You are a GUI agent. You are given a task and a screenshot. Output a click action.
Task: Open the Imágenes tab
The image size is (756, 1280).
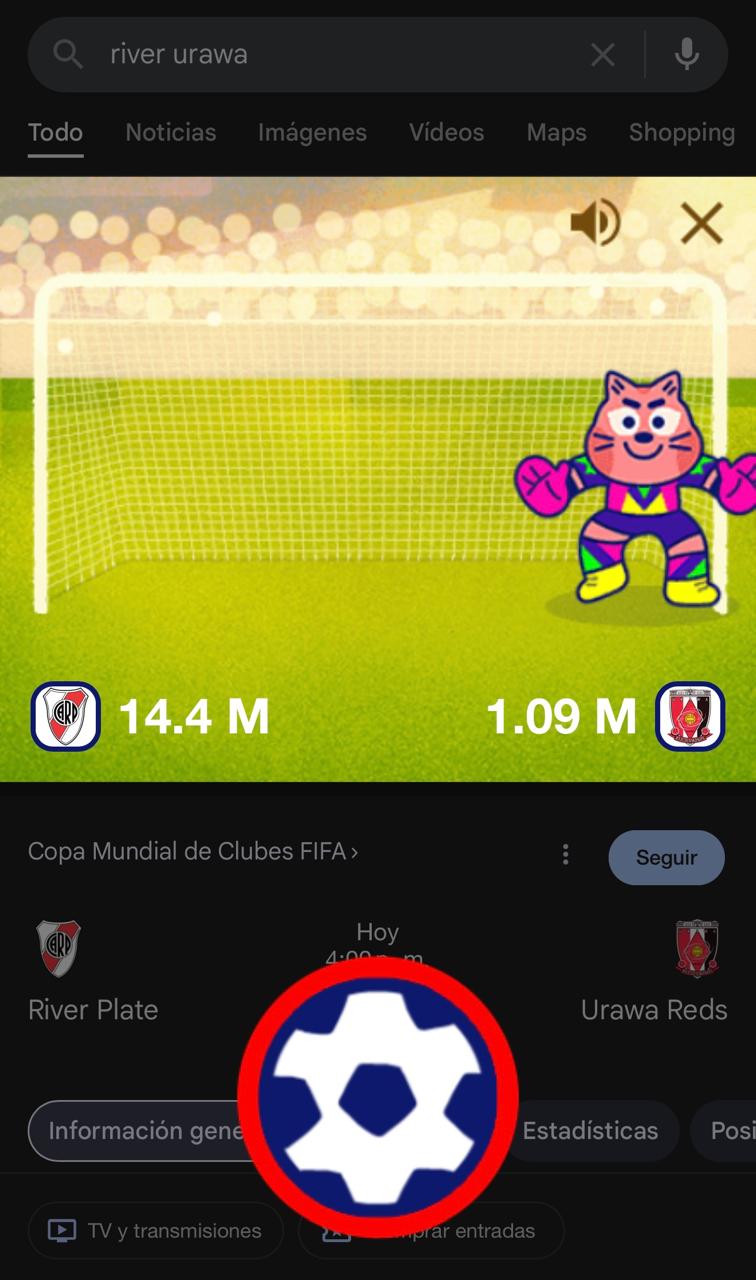[312, 132]
